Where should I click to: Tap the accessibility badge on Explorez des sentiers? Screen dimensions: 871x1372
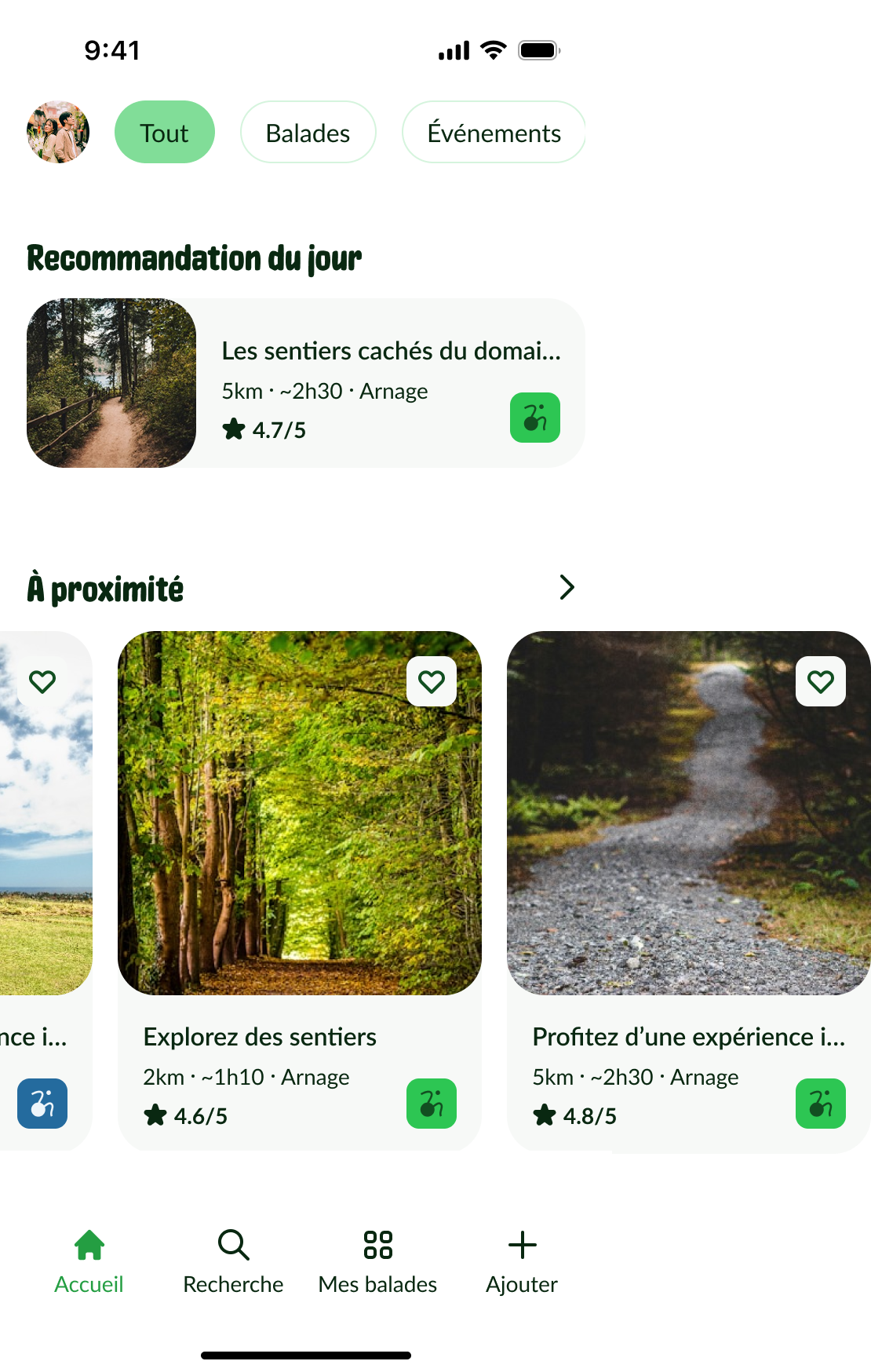430,1104
